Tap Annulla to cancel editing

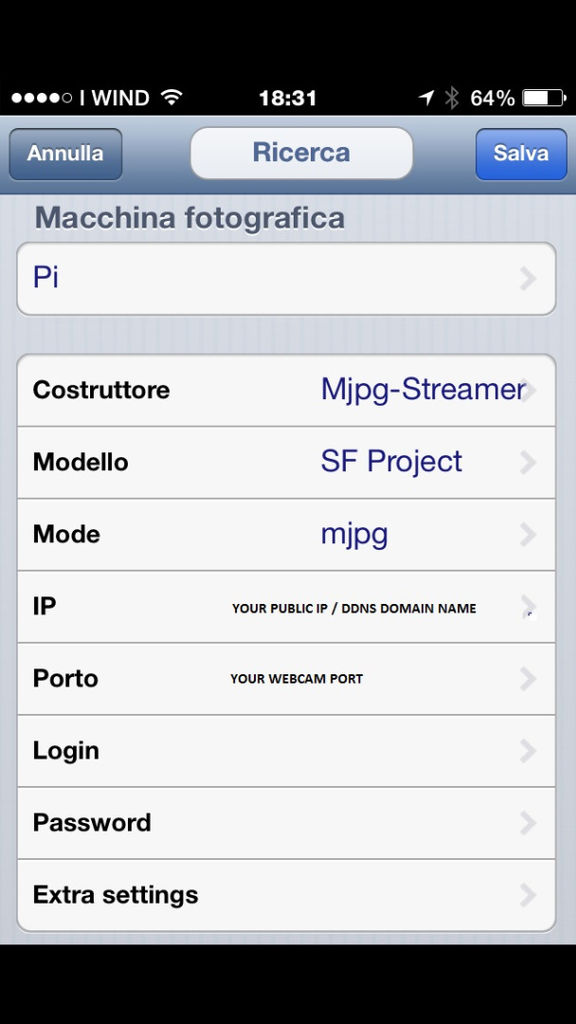click(x=65, y=153)
